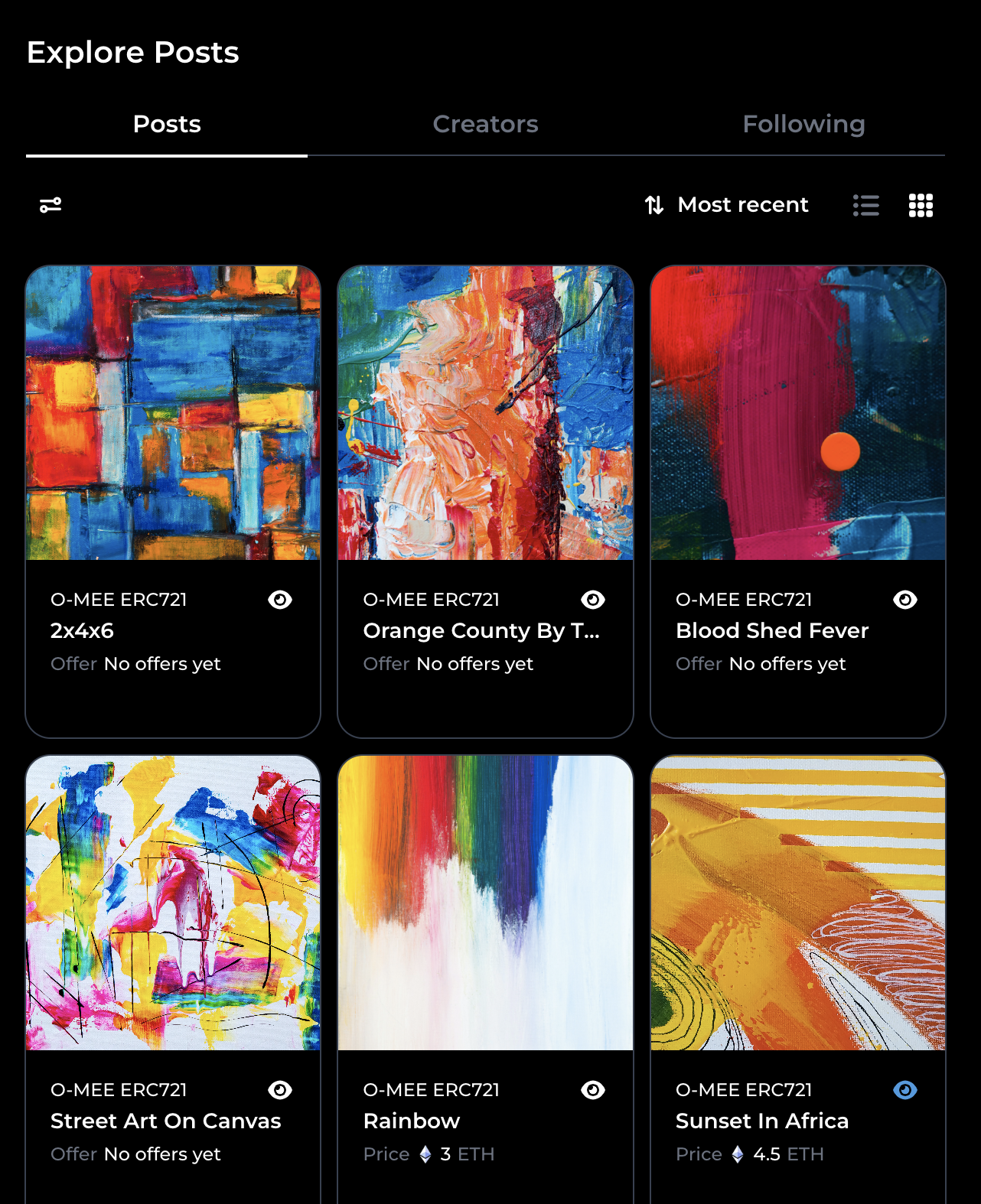Select the Posts tab
981x1204 pixels.
(x=167, y=124)
